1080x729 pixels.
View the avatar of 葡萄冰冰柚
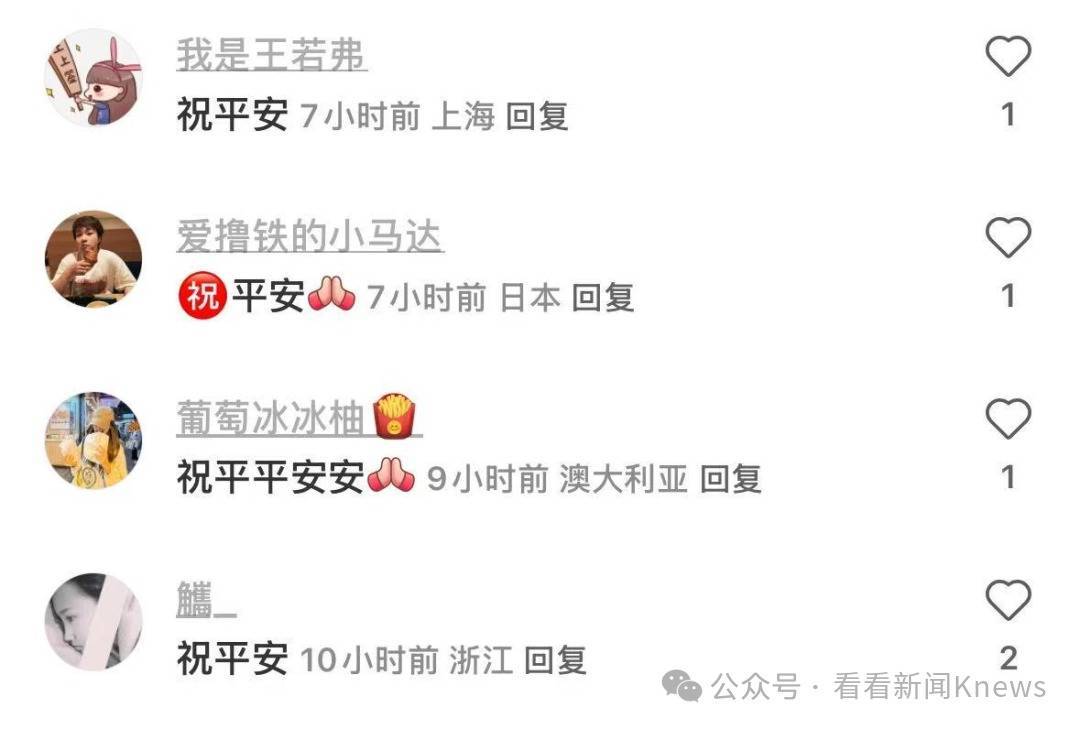pos(94,440)
